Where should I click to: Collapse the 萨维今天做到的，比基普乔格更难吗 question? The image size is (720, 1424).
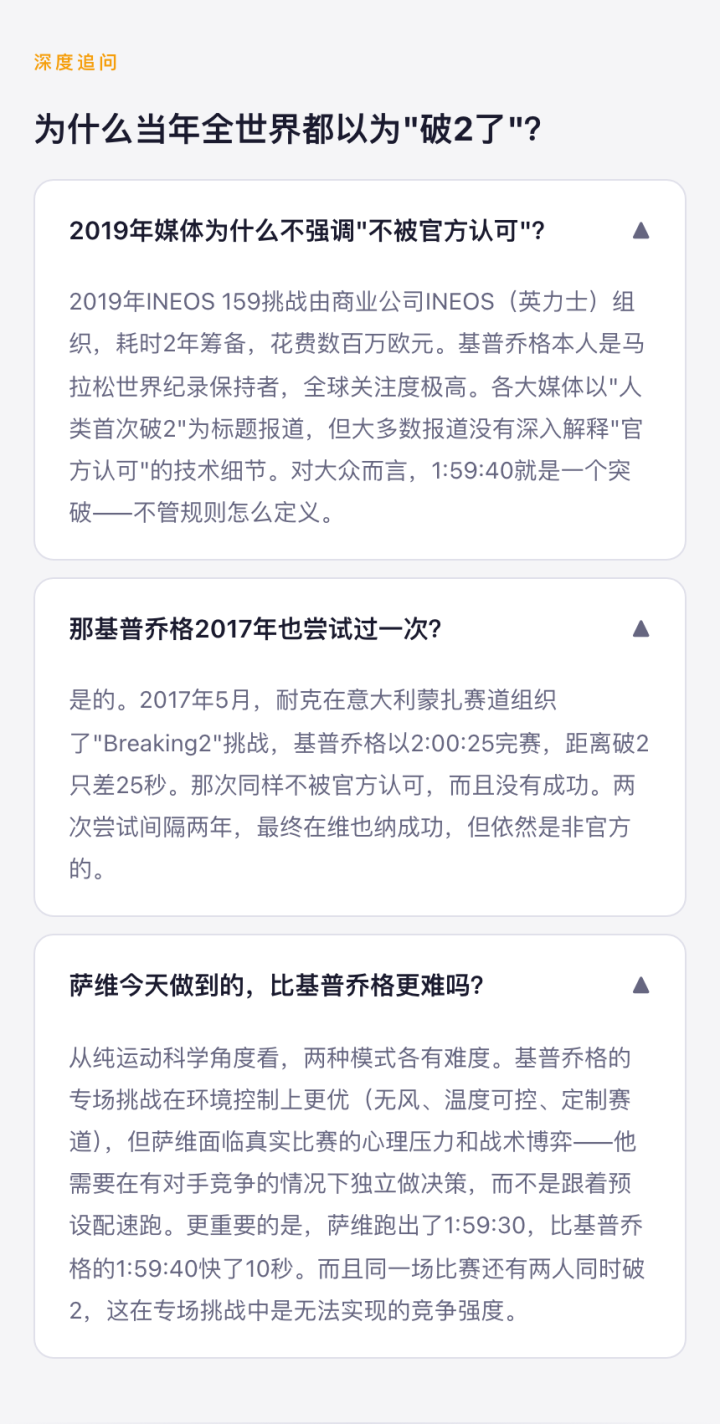641,985
